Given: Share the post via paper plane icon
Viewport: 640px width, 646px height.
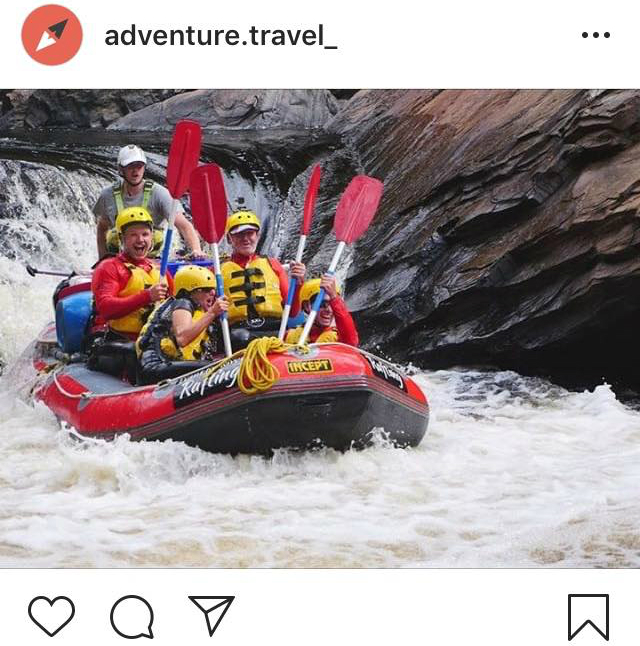Looking at the screenshot, I should tap(211, 615).
